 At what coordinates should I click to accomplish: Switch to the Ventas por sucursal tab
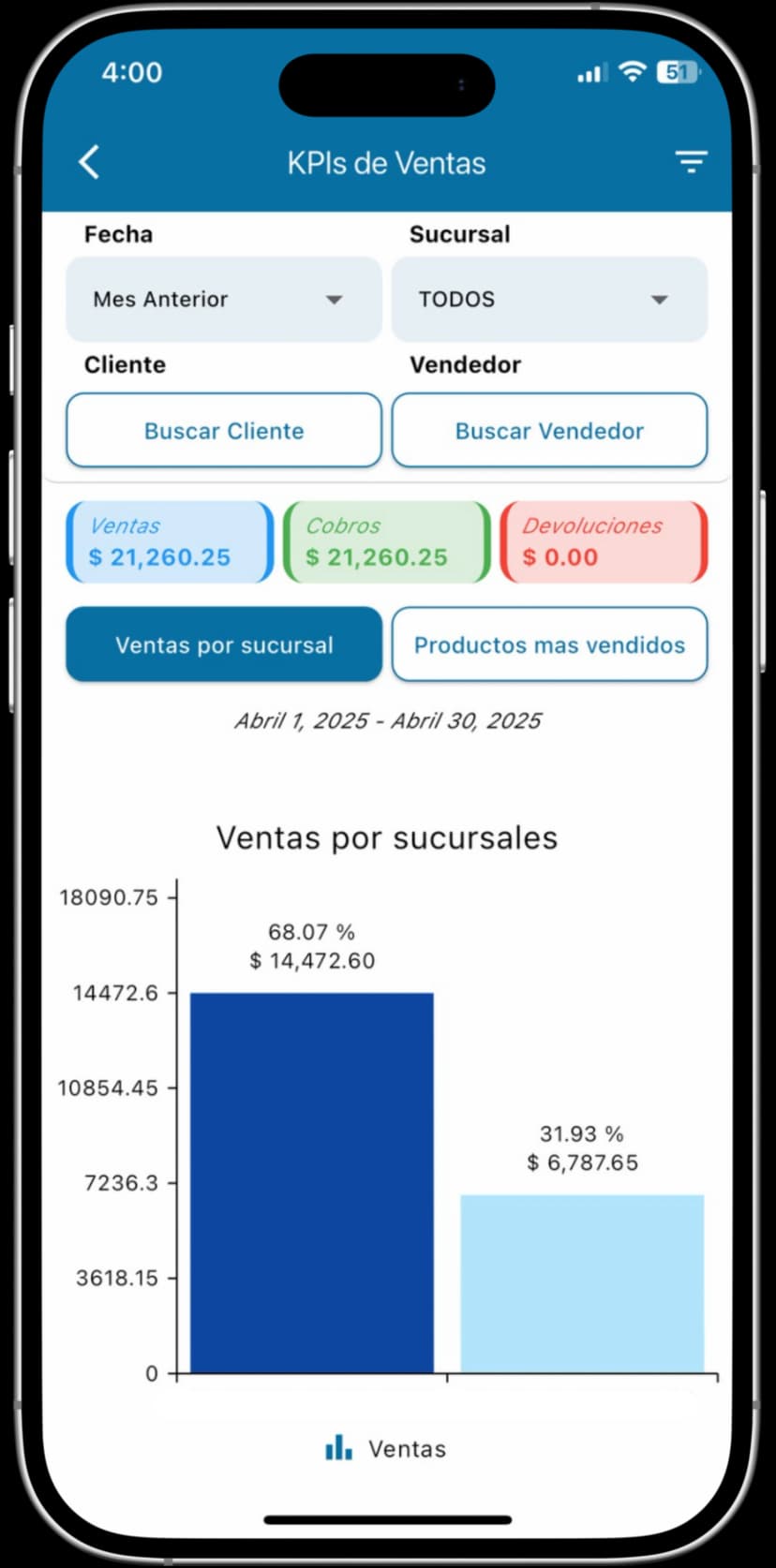point(223,644)
